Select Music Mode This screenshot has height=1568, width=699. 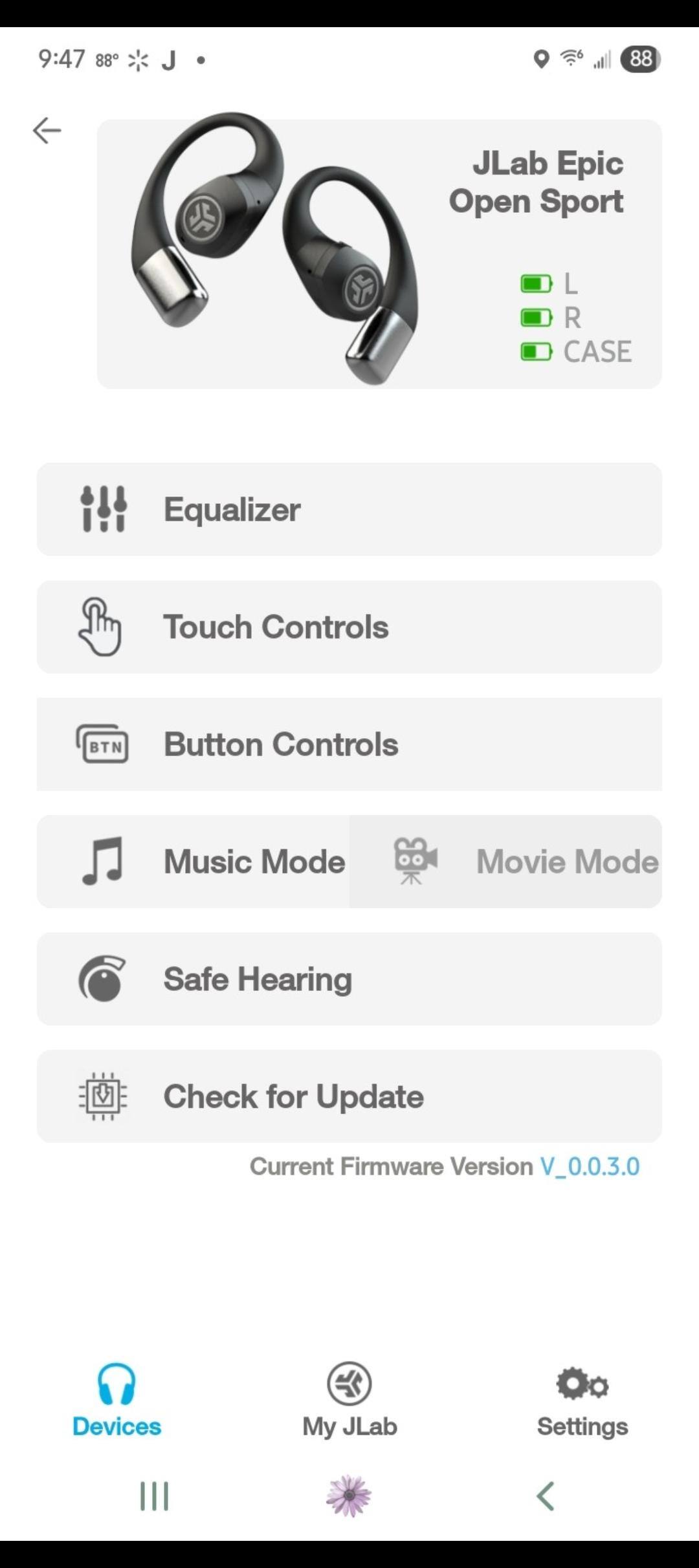click(x=194, y=862)
